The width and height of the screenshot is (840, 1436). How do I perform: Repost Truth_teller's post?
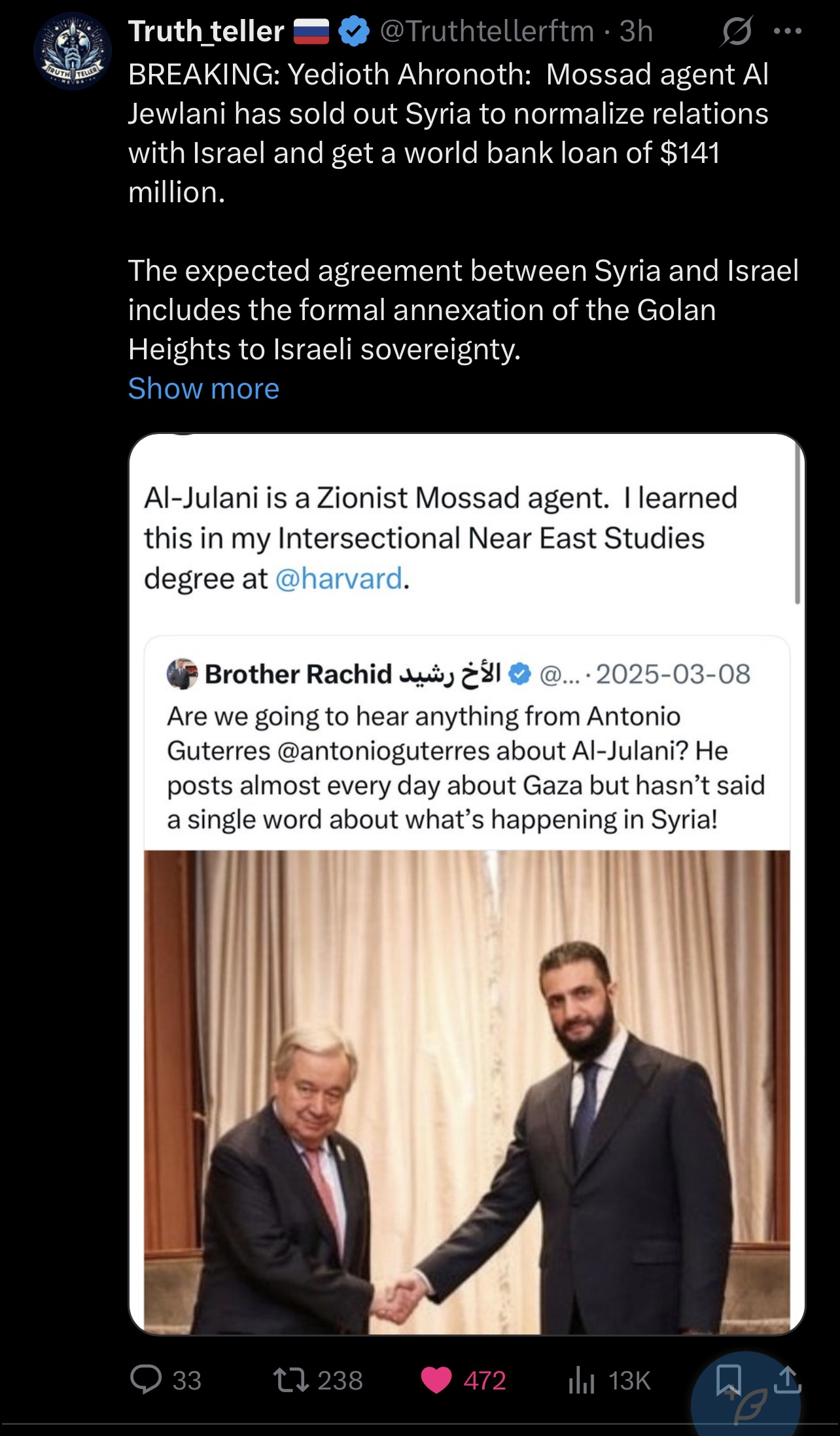pos(290,1380)
